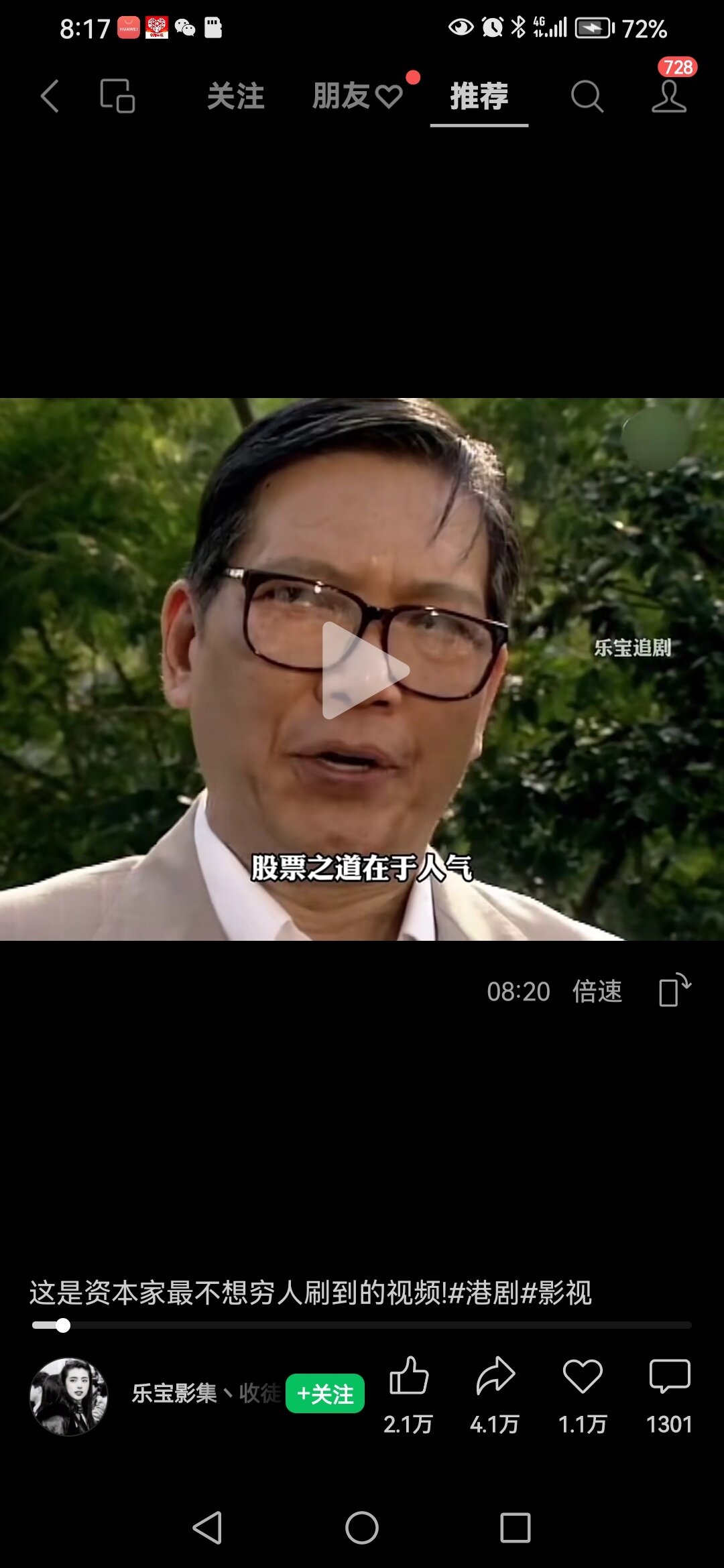Open the comments with 1301

click(670, 1376)
